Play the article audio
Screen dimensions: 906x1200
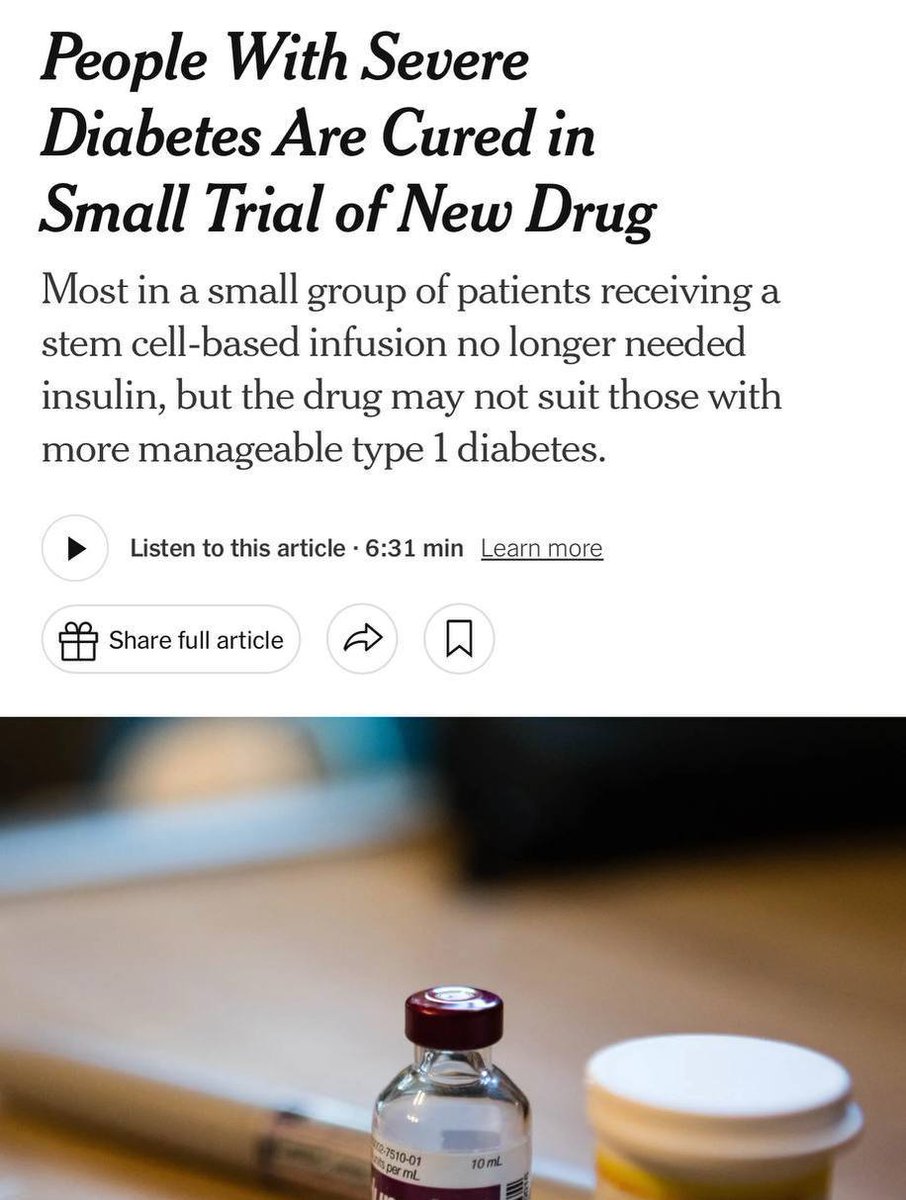pos(74,548)
